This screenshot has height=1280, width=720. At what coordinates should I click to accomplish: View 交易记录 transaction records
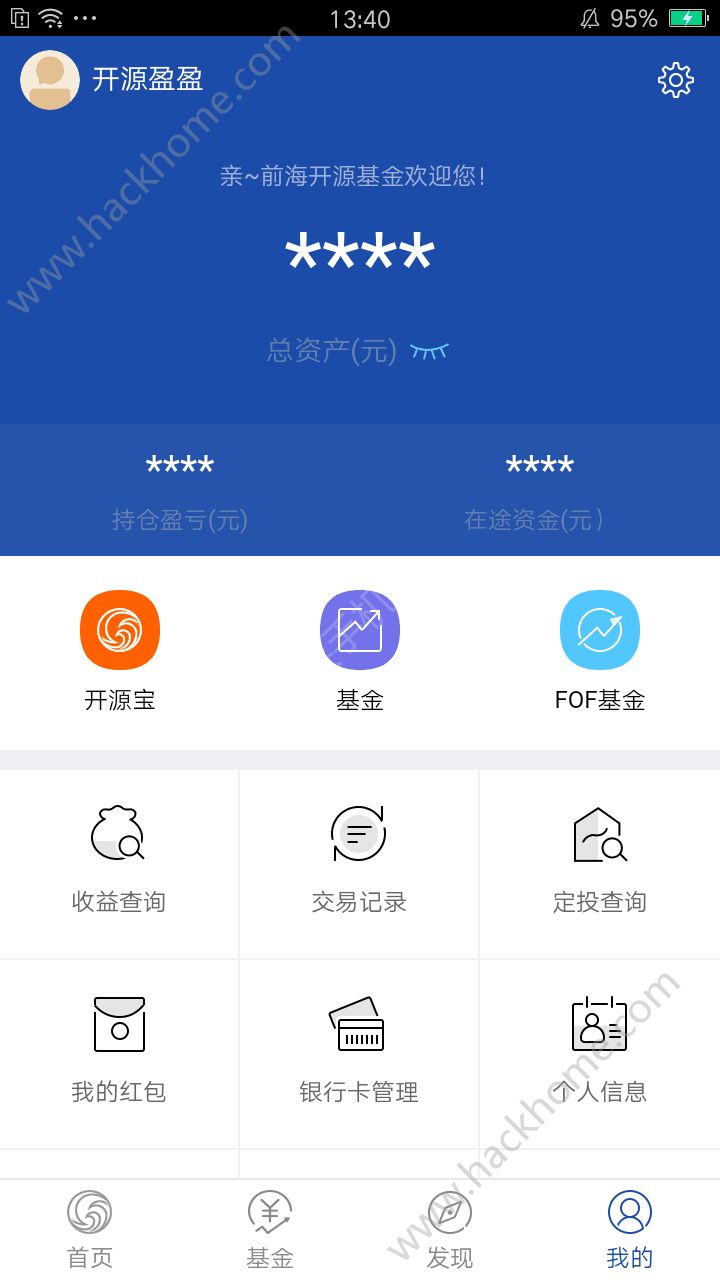(x=359, y=862)
